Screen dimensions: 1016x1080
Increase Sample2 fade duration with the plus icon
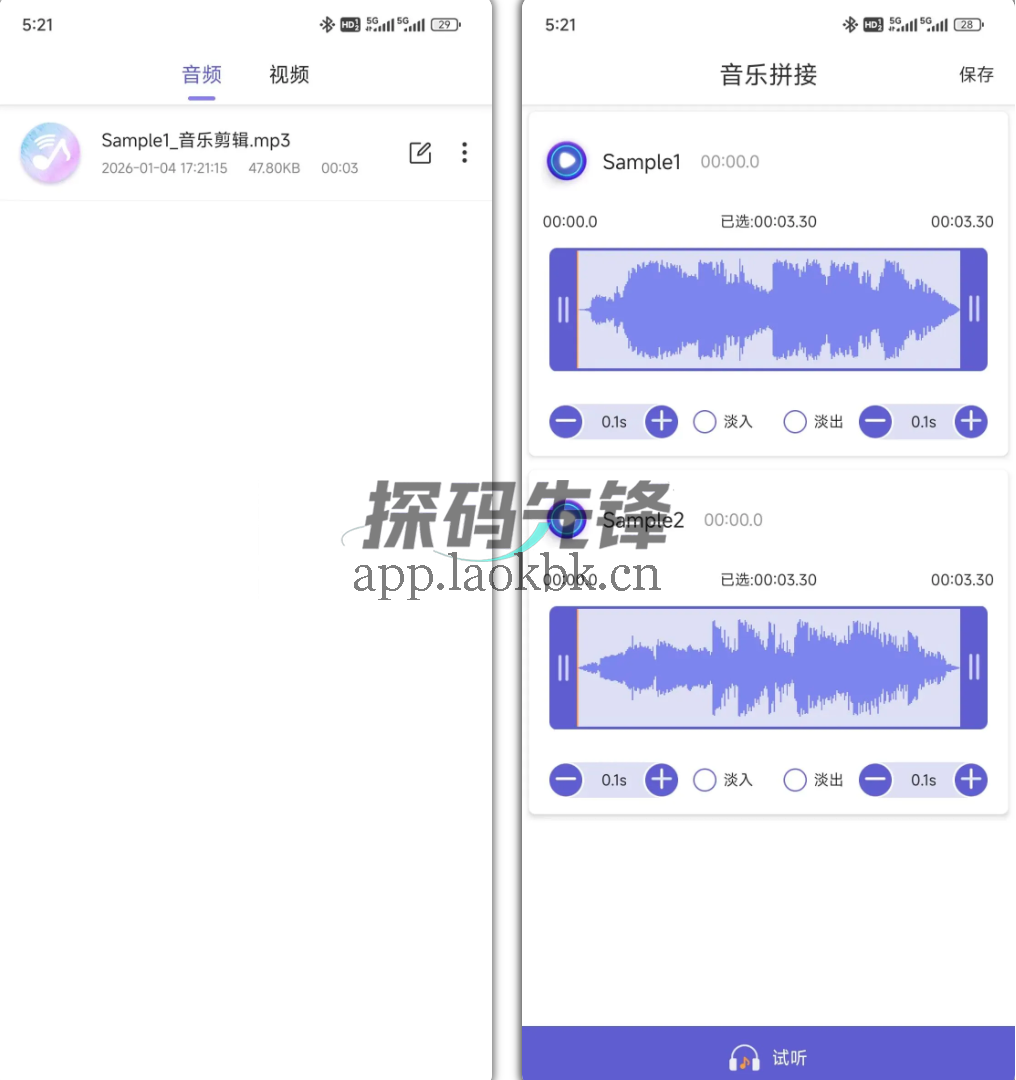[661, 780]
